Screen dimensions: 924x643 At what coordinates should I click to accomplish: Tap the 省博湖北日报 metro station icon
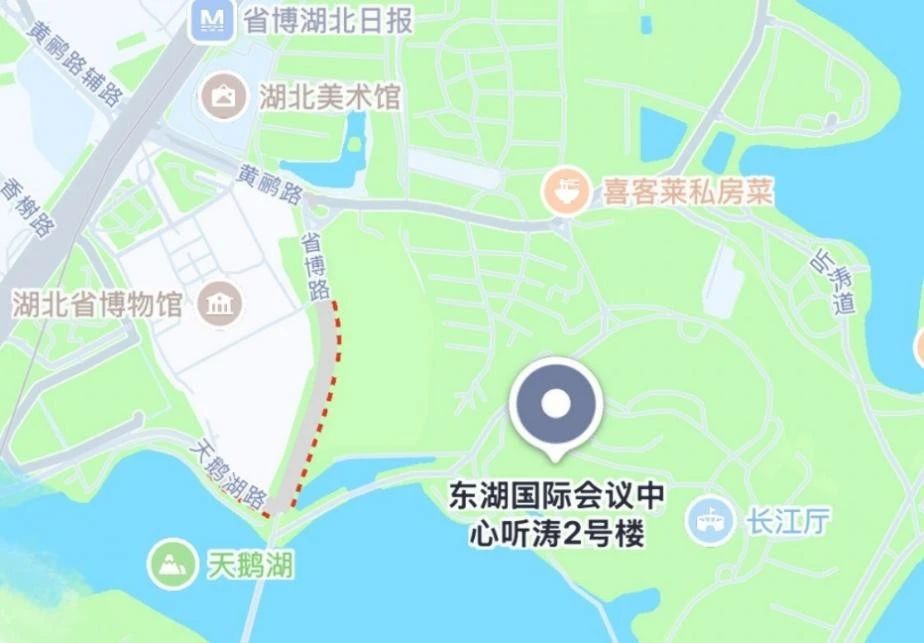point(212,20)
